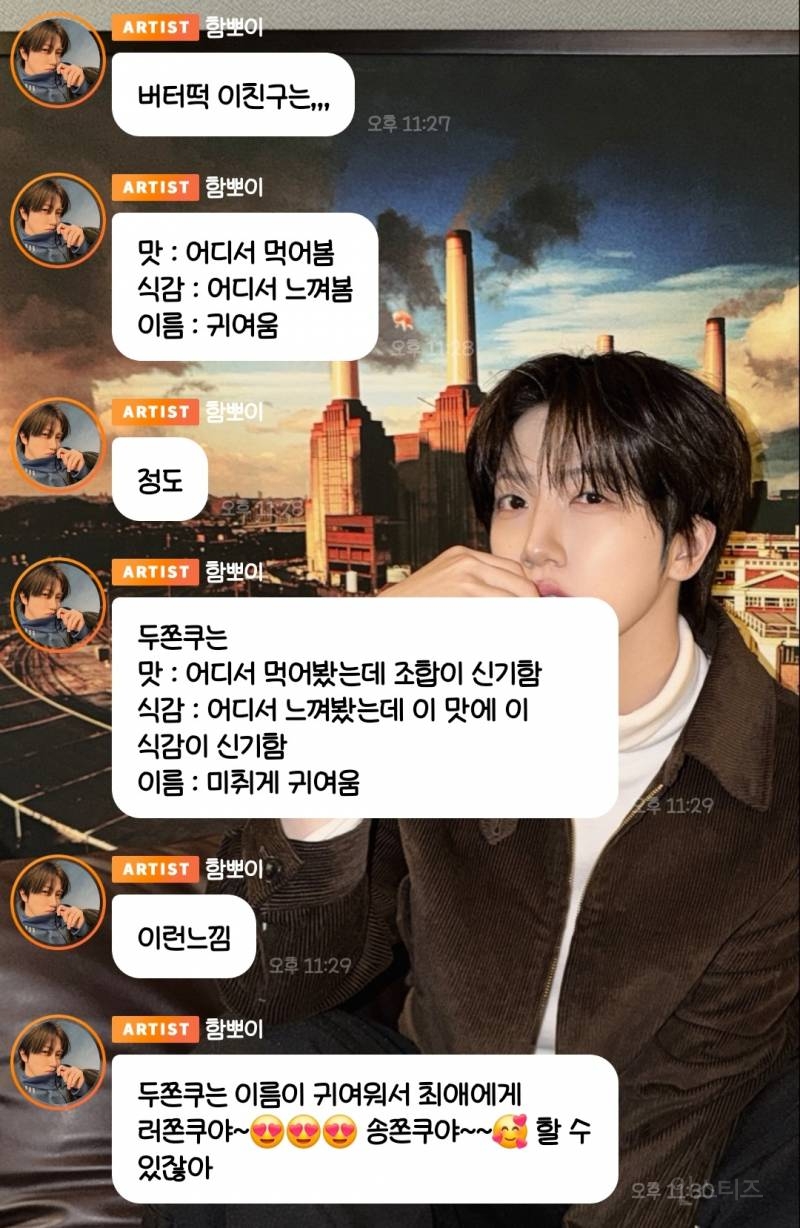This screenshot has width=800, height=1228.
Task: Tap the profile picture next to the 정도 message
Action: [x=57, y=445]
